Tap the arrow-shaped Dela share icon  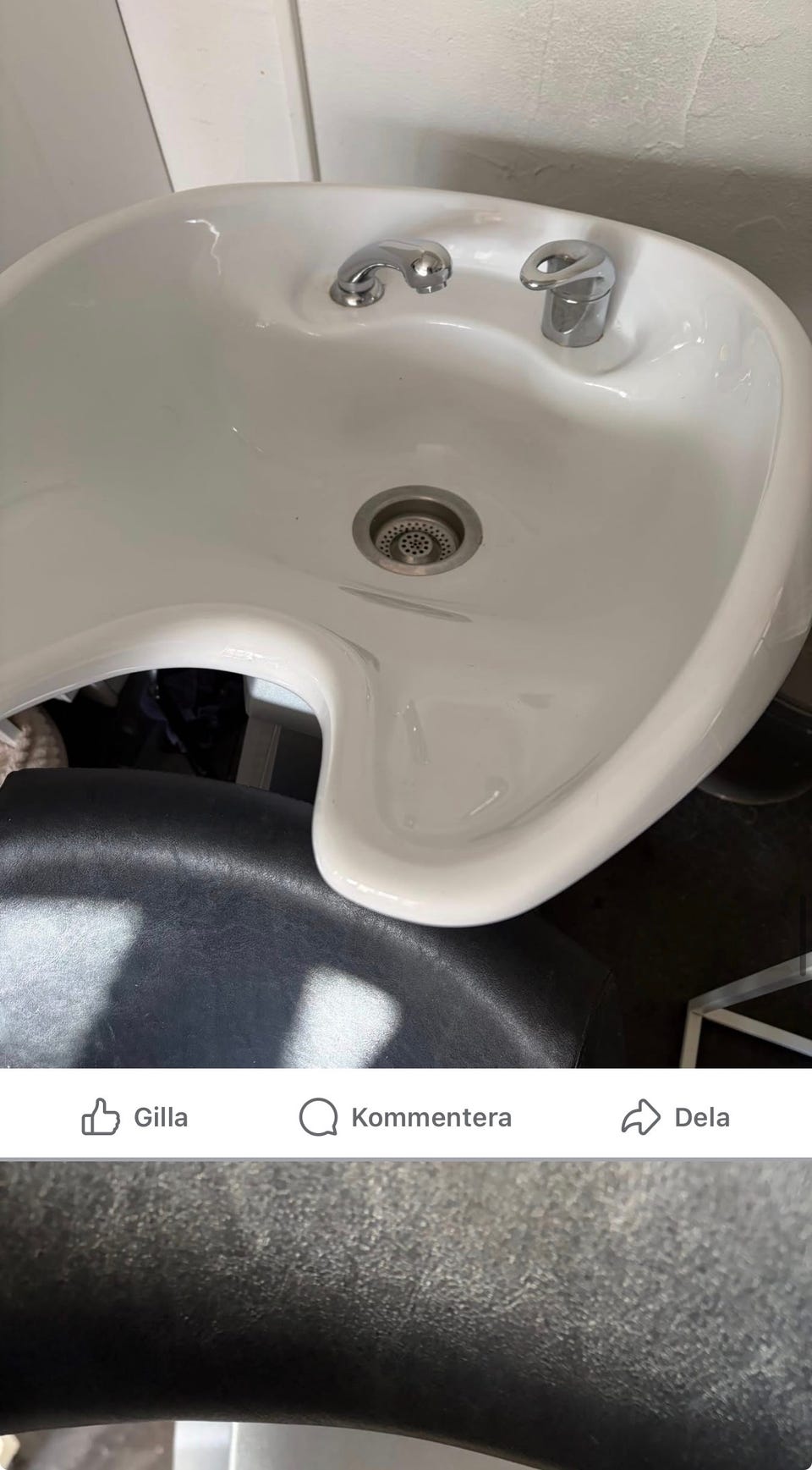[642, 1116]
